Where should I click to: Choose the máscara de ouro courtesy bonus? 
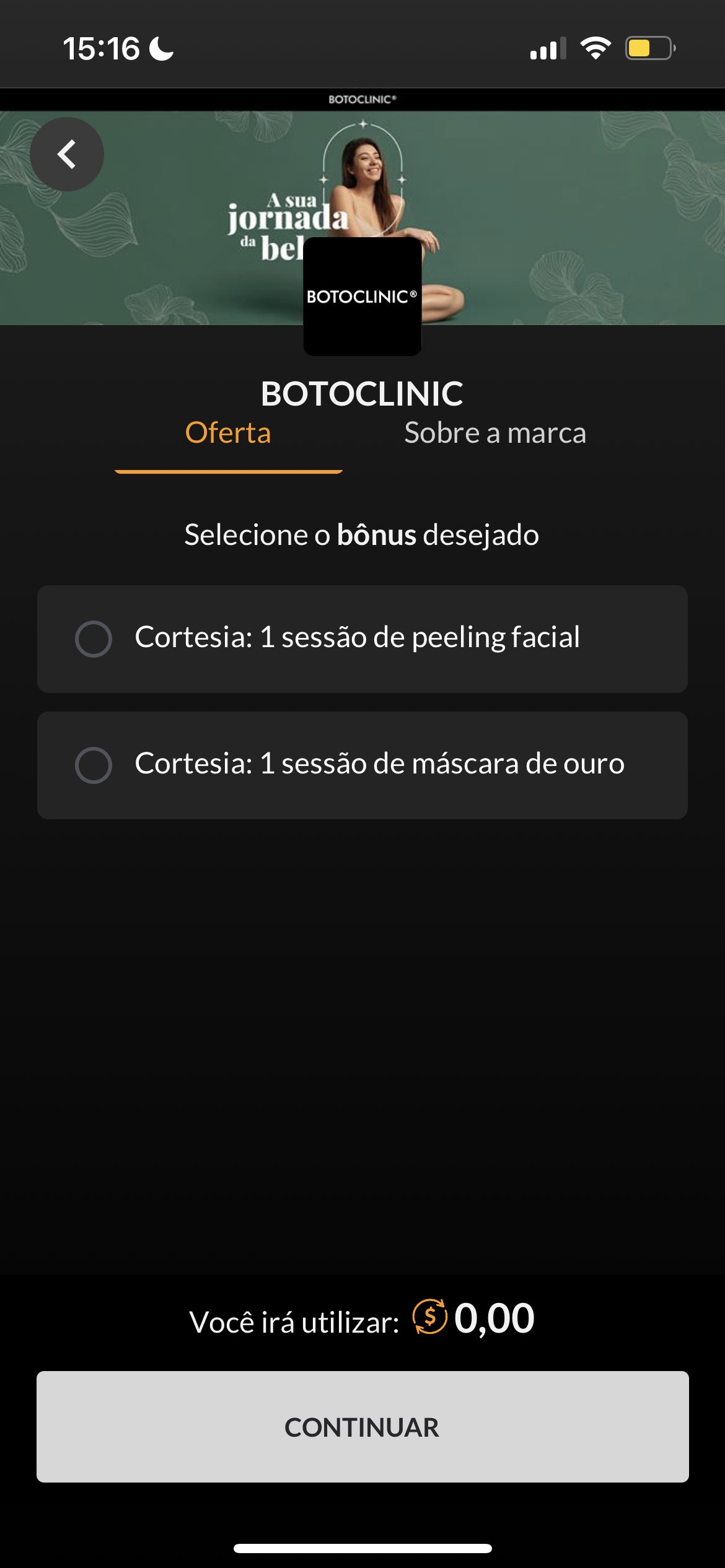(362, 765)
